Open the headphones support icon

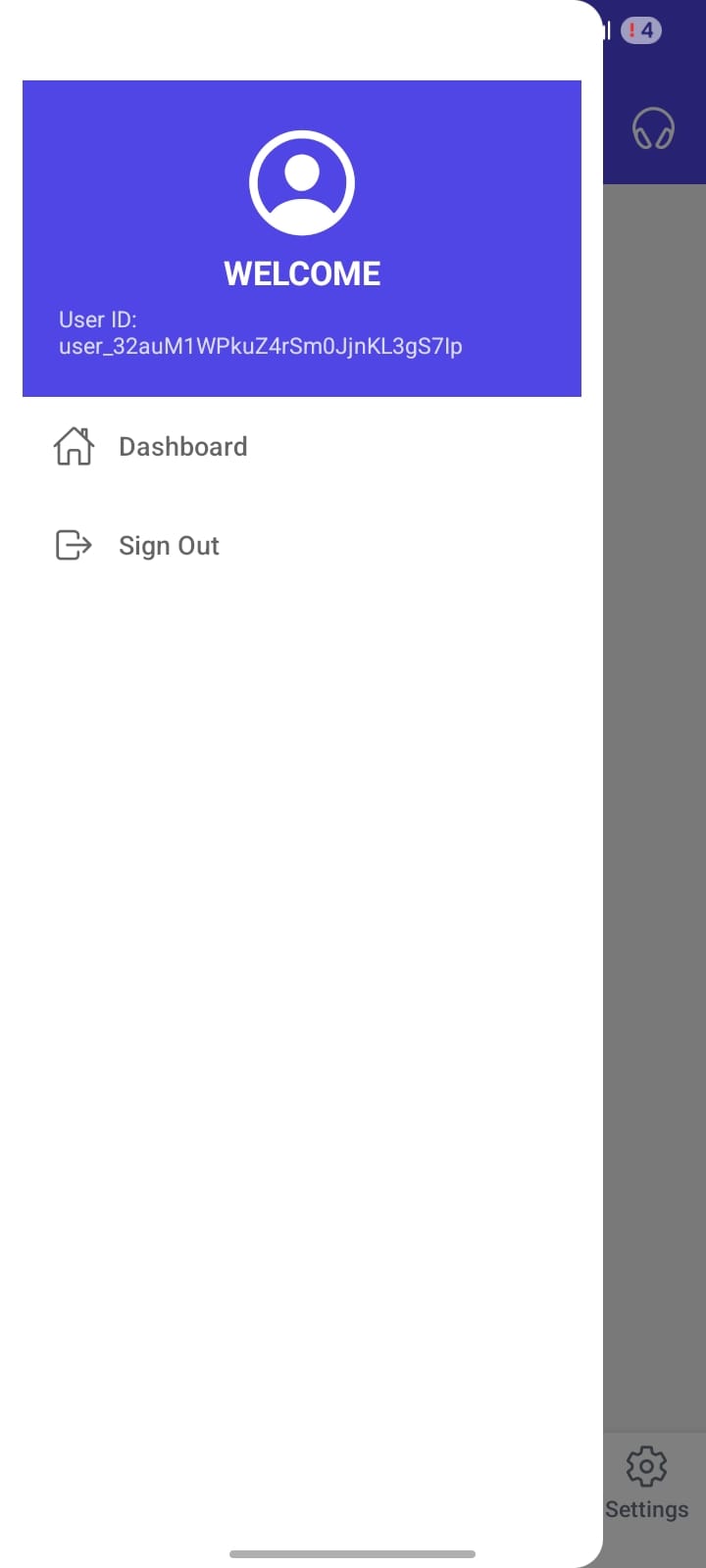click(x=653, y=128)
